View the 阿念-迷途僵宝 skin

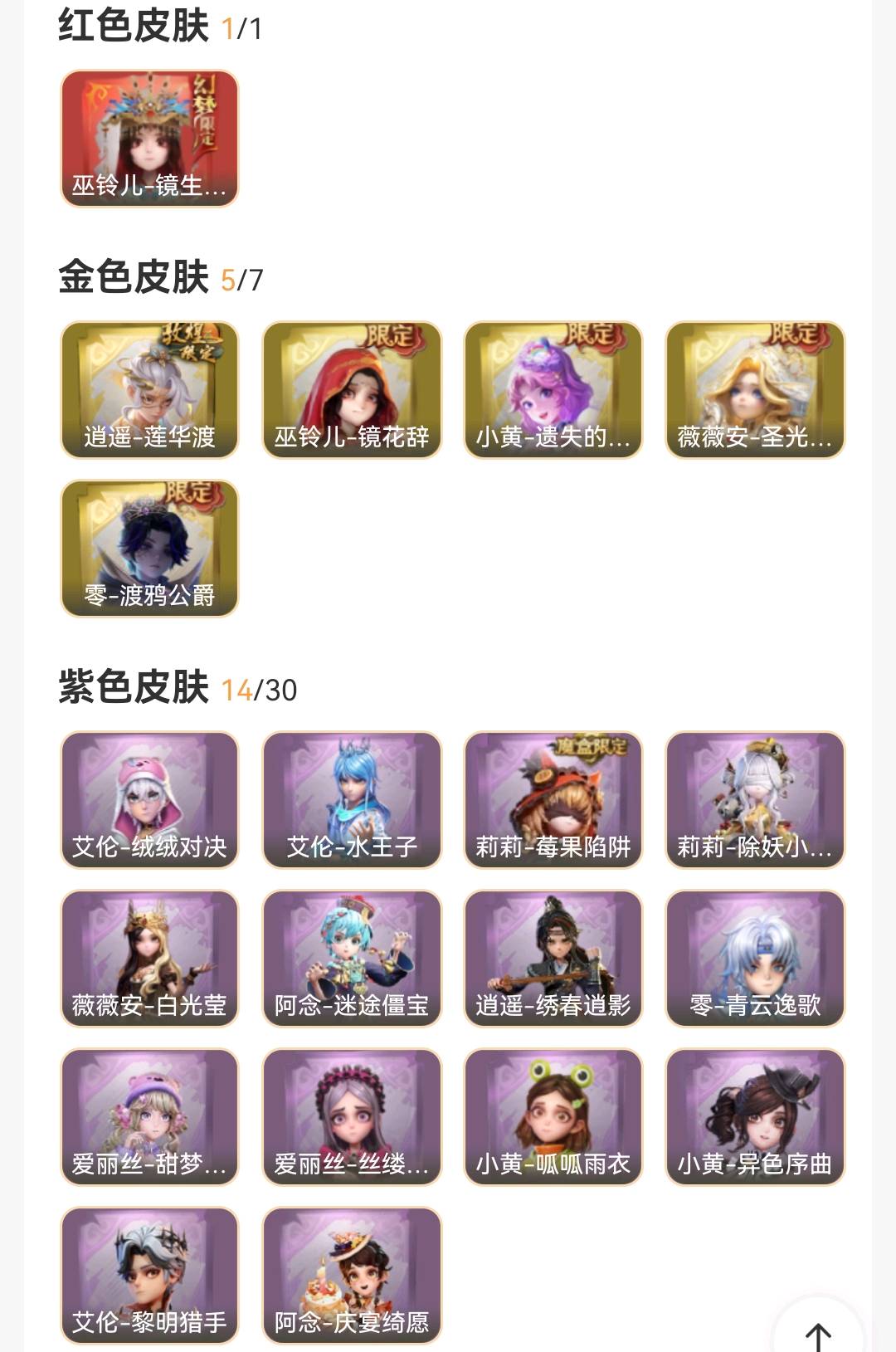click(x=352, y=959)
